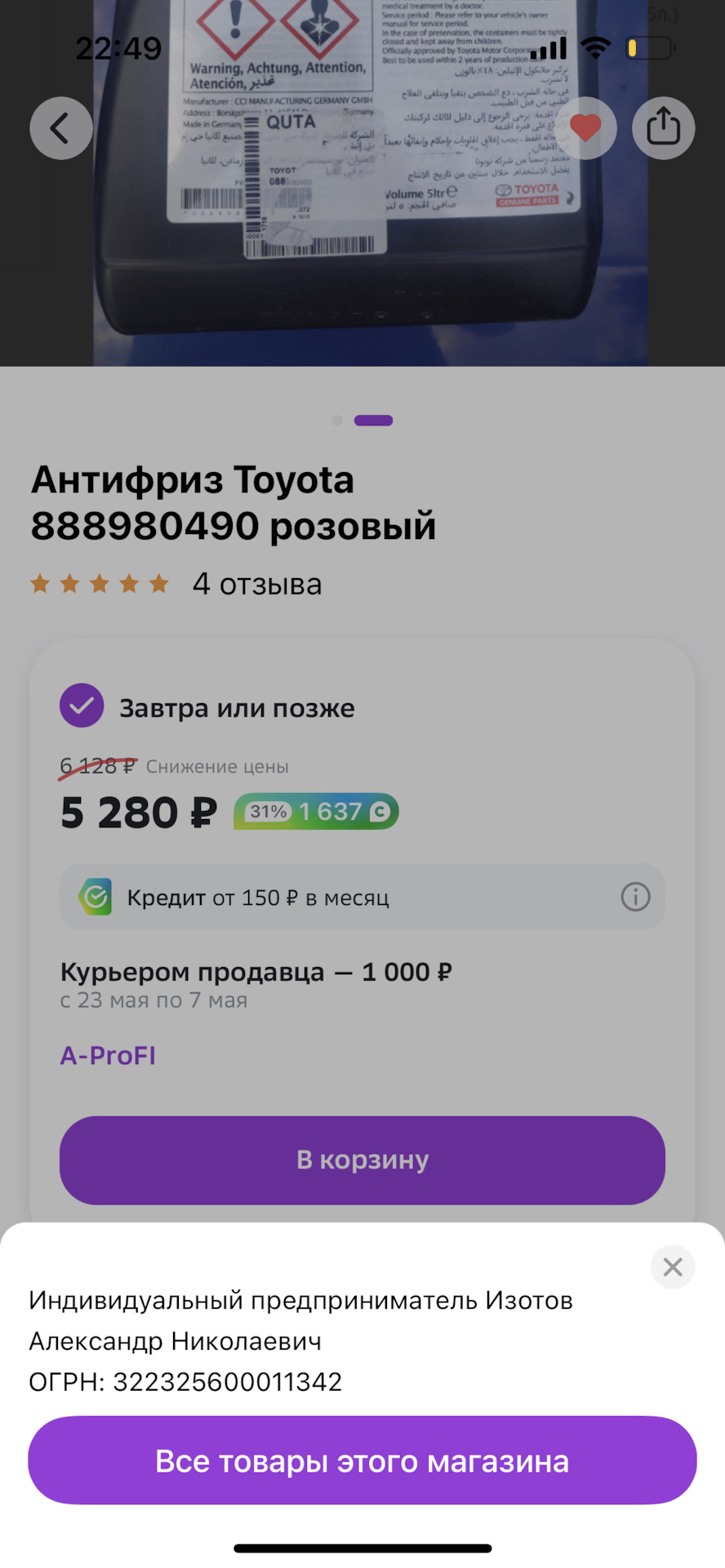Image resolution: width=725 pixels, height=1568 pixels.
Task: Tap the green Sber credit logo
Action: [x=96, y=897]
